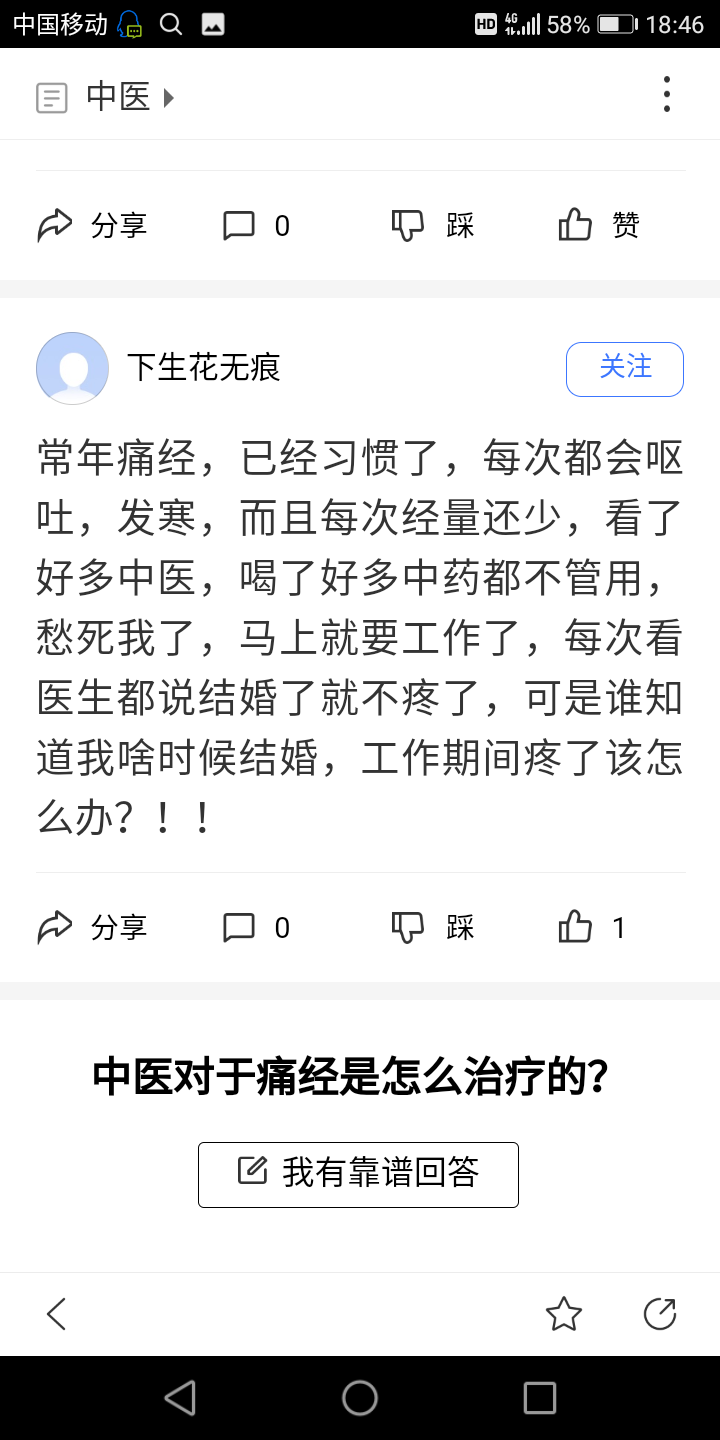The width and height of the screenshot is (720, 1440).
Task: Open the three-dot overflow menu
Action: (x=666, y=94)
